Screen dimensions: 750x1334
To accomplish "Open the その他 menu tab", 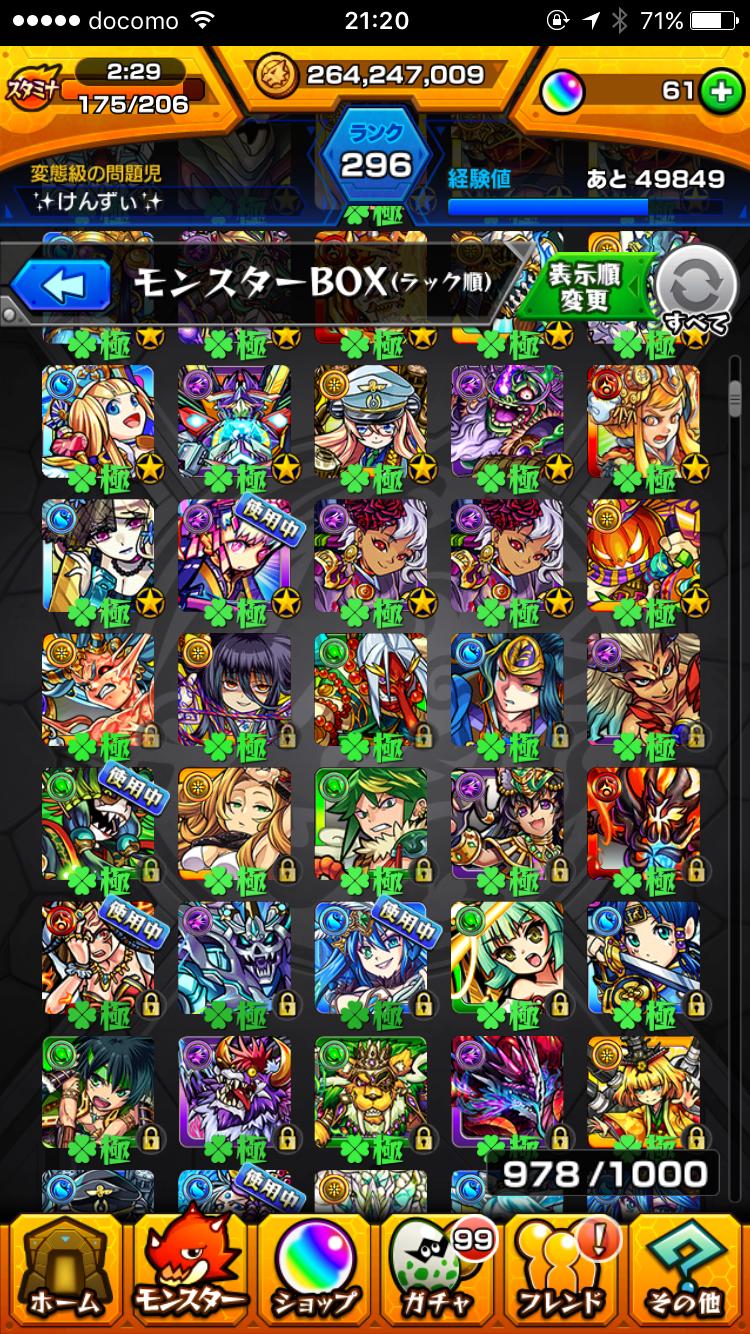I will point(685,1270).
